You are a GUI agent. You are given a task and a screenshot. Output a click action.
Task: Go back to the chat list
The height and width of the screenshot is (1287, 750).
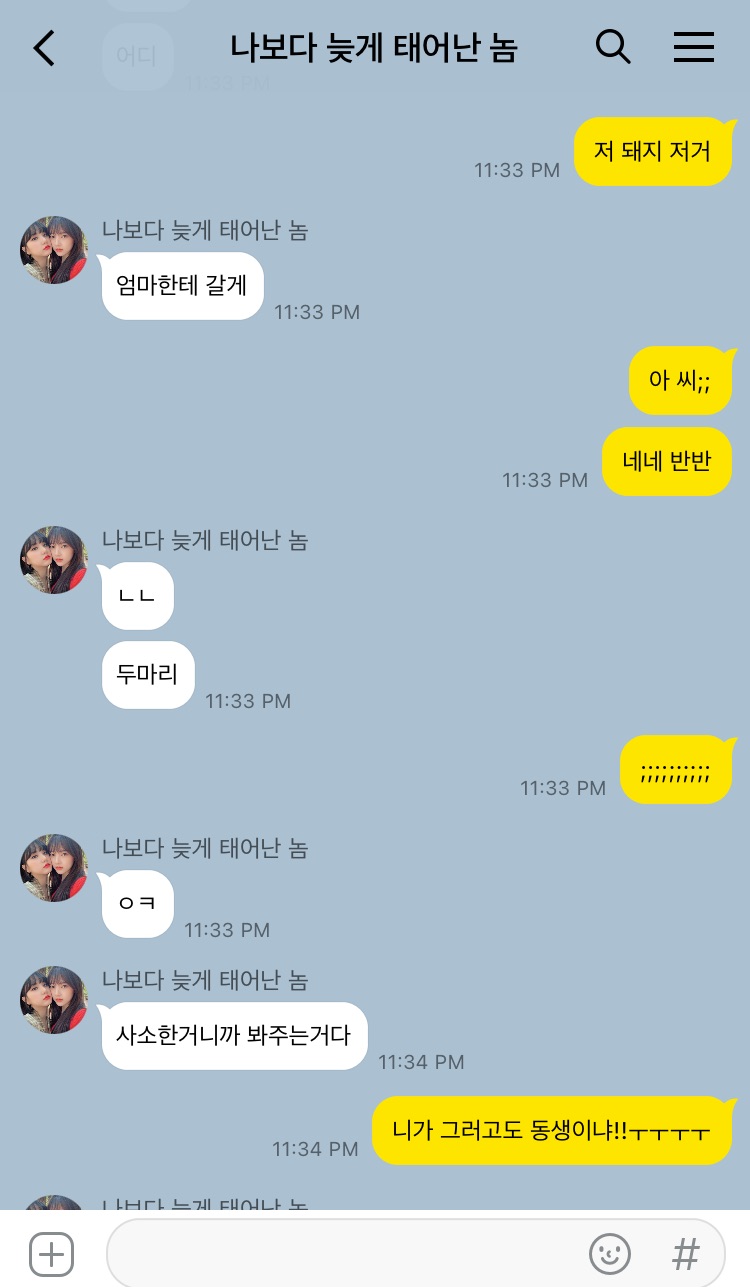click(45, 48)
